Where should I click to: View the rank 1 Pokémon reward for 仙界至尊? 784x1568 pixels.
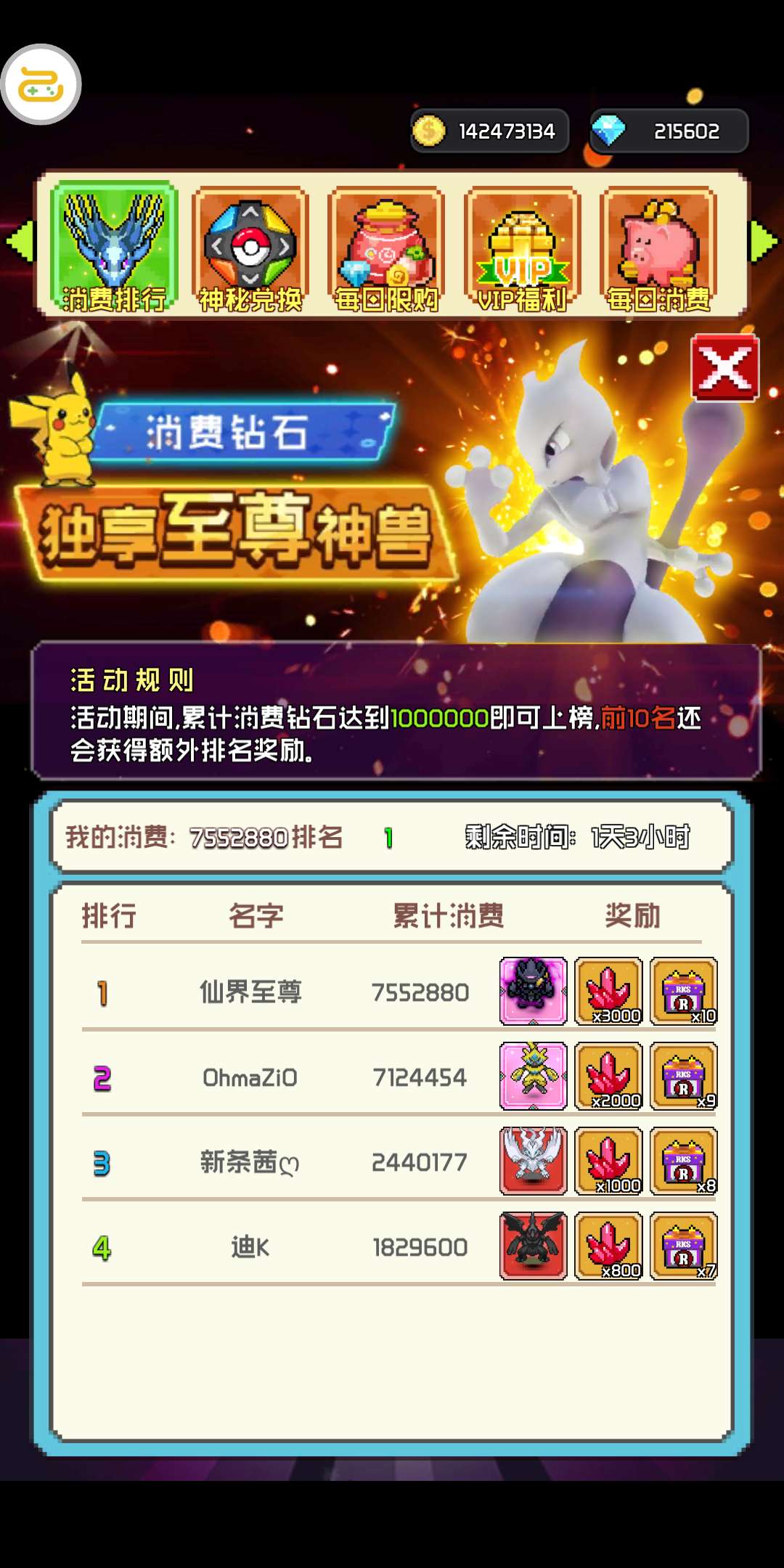pyautogui.click(x=534, y=991)
